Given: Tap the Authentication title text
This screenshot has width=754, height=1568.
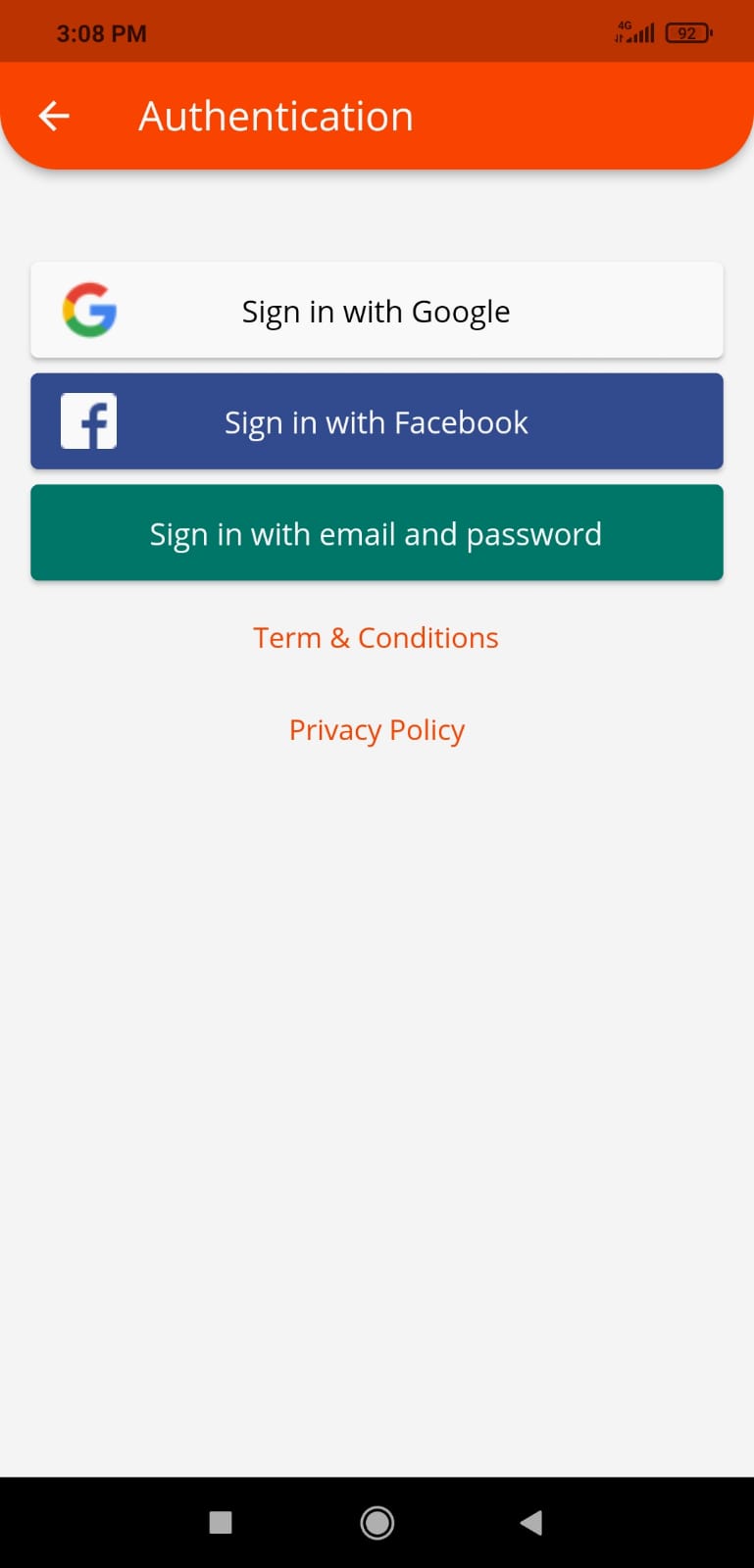Looking at the screenshot, I should 276,115.
